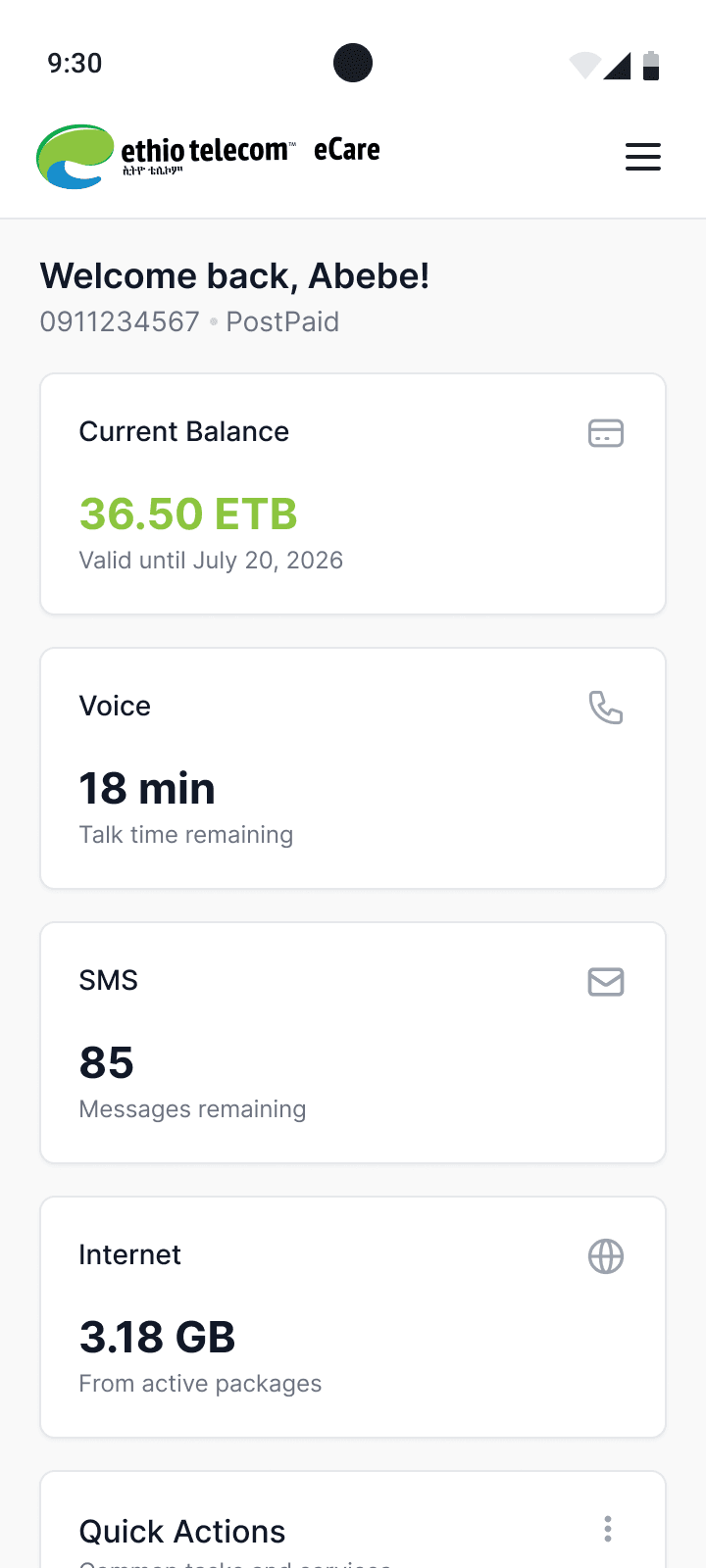
Task: Open the hamburger navigation menu
Action: tap(643, 157)
